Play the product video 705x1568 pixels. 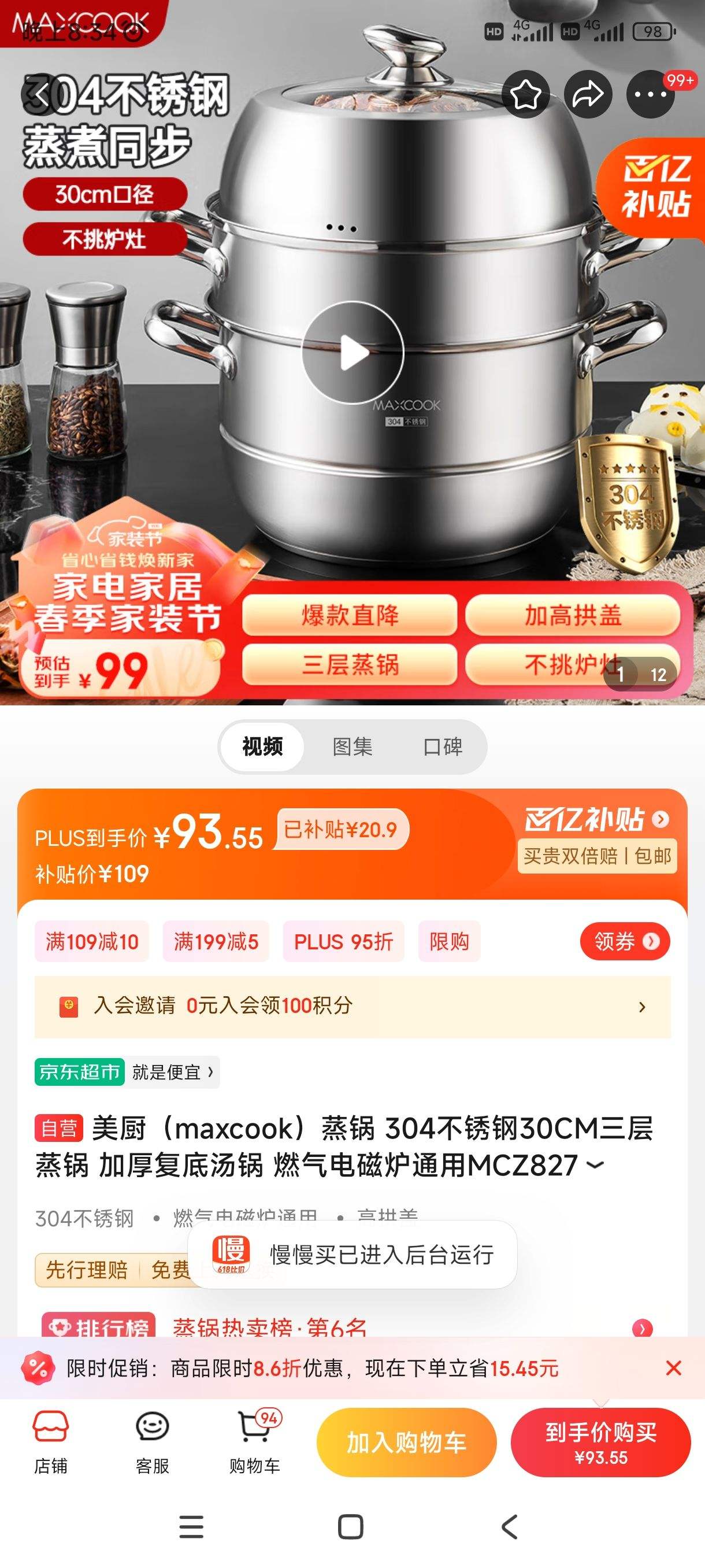pyautogui.click(x=353, y=353)
